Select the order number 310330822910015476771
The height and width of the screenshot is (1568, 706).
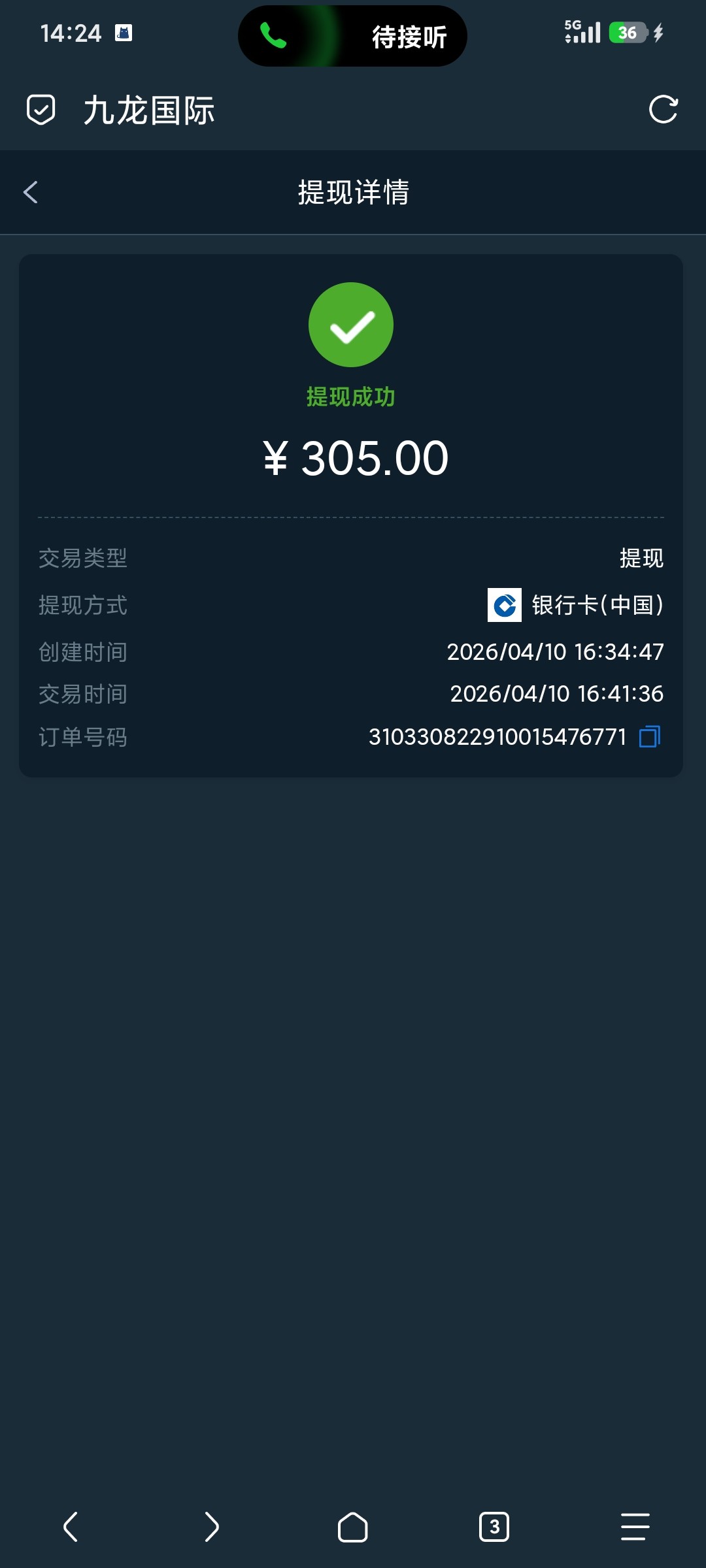click(497, 738)
